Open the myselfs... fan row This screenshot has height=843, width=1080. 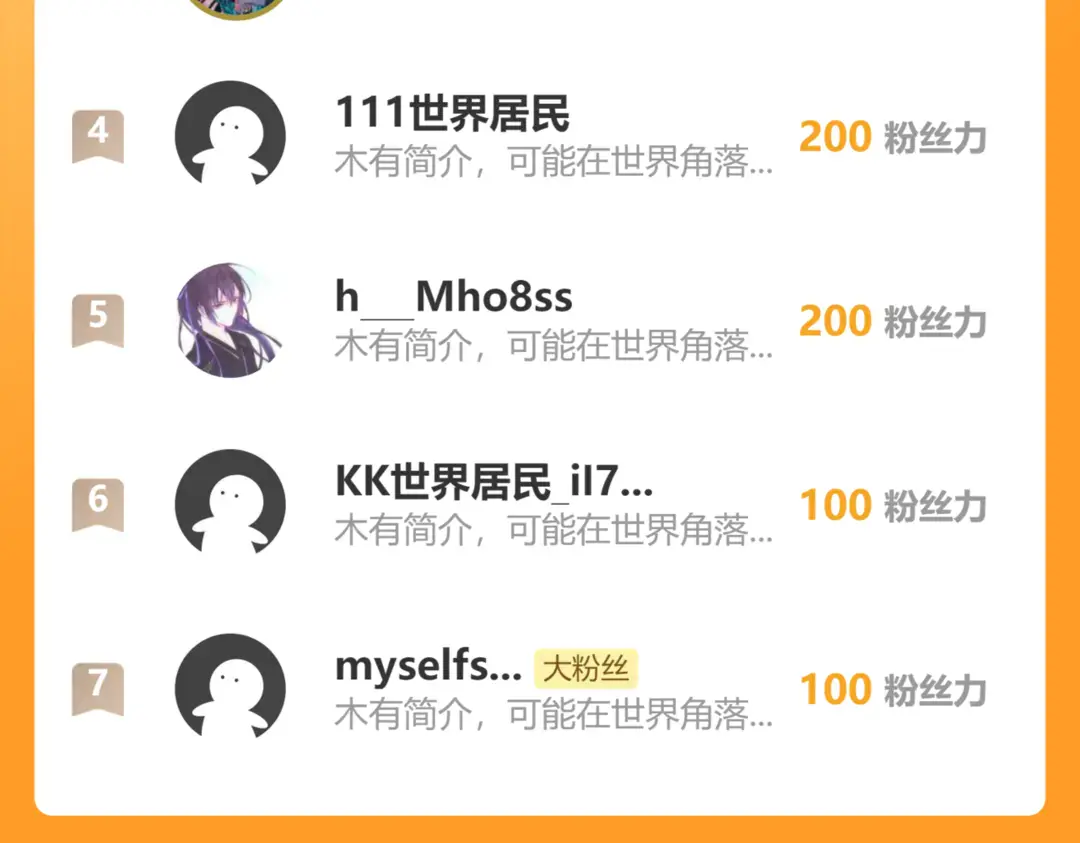click(539, 688)
